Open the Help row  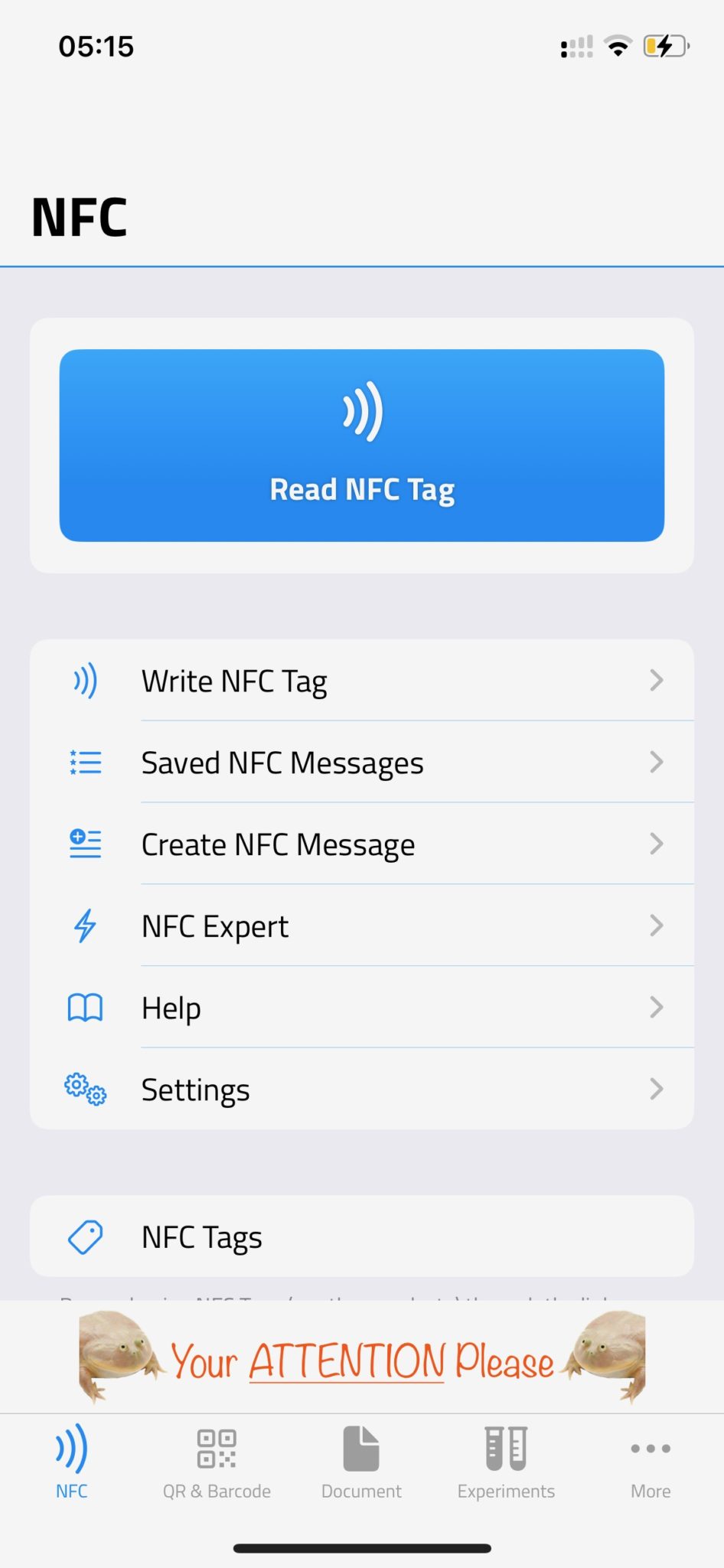362,1008
